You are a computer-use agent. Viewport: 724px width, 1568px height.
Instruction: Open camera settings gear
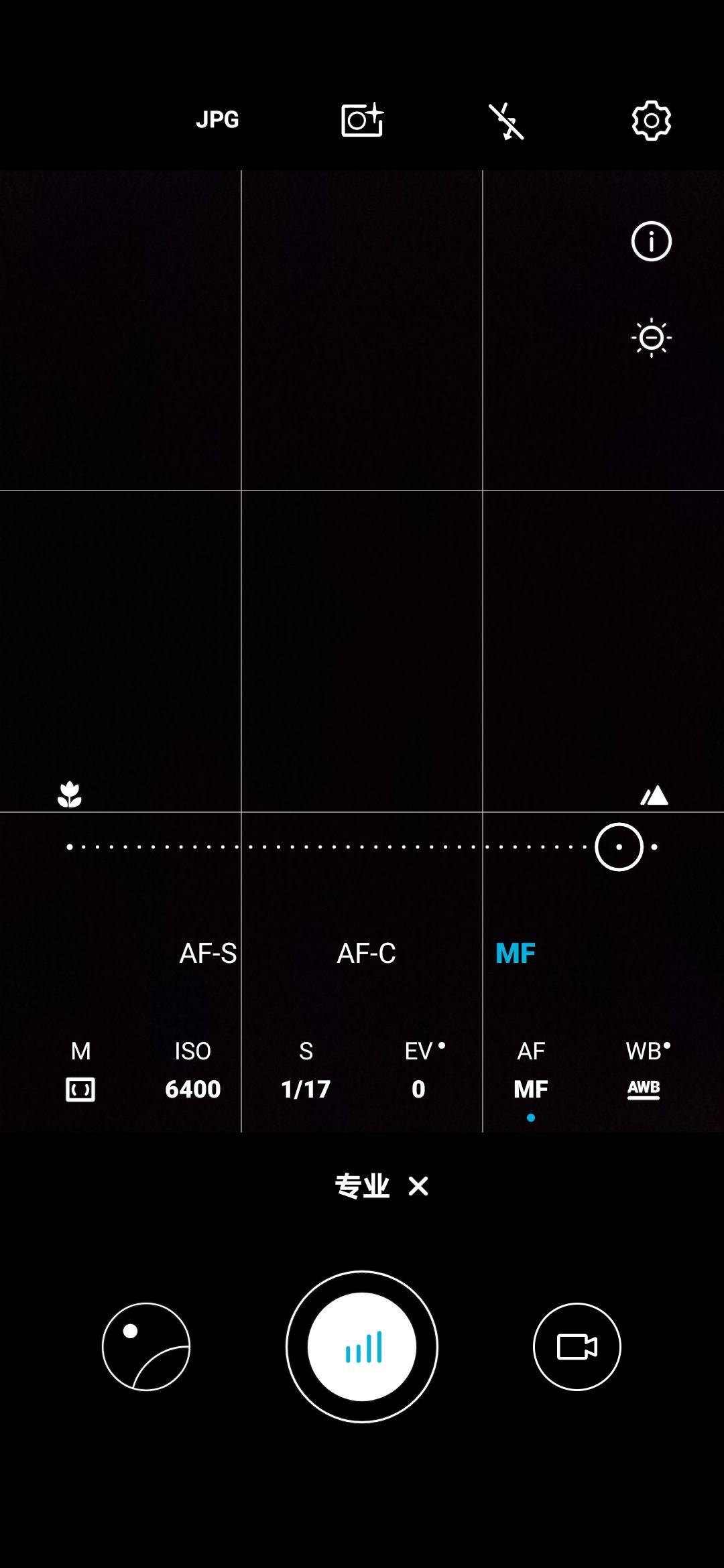click(651, 121)
